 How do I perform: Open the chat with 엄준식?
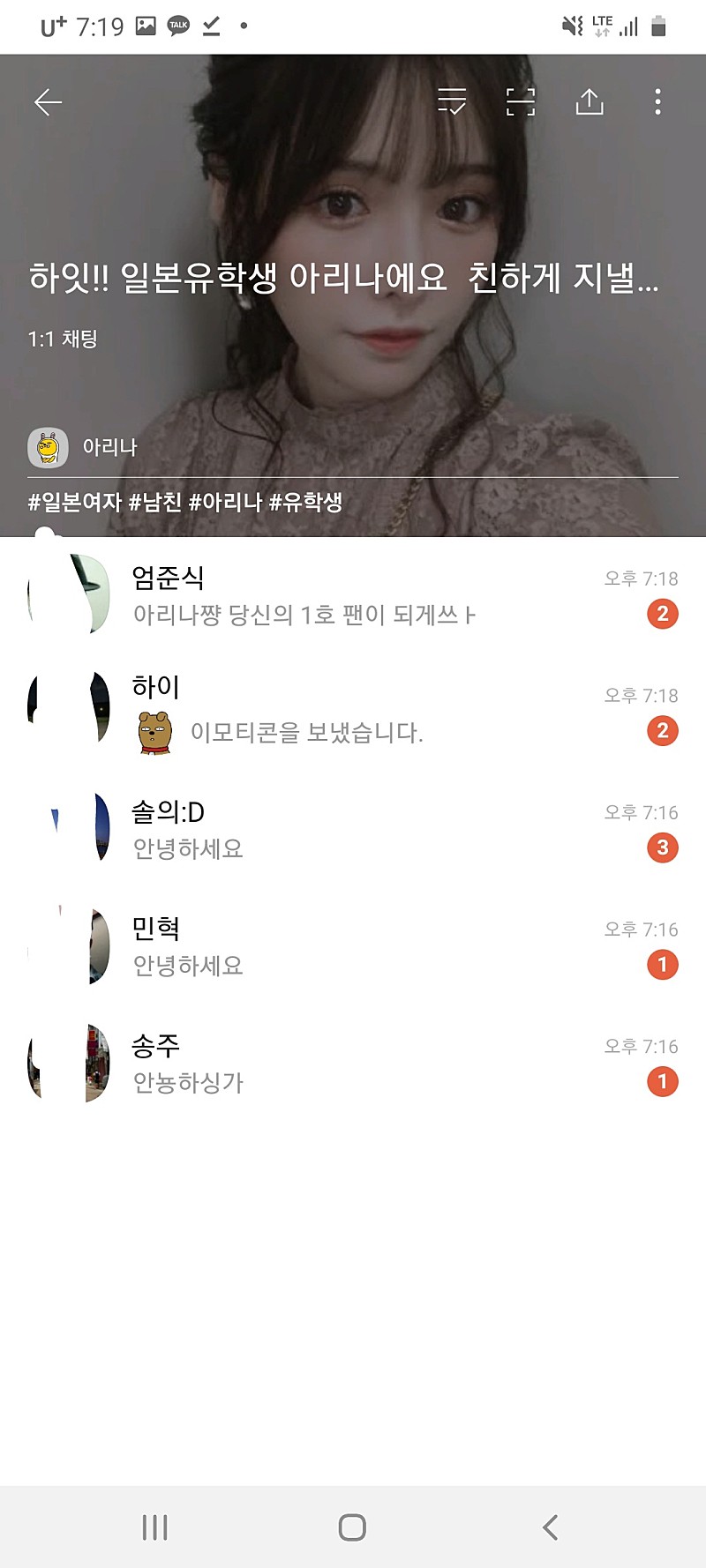pyautogui.click(x=353, y=595)
